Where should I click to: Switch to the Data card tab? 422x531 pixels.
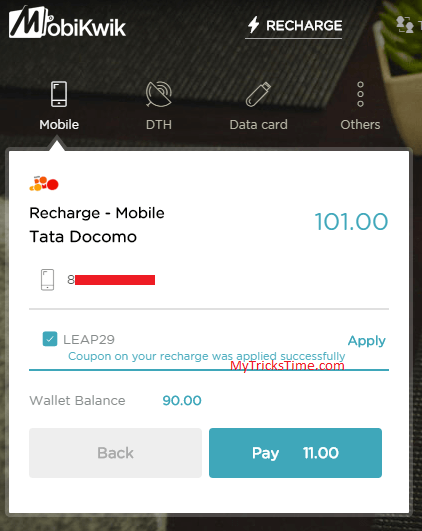pos(258,106)
